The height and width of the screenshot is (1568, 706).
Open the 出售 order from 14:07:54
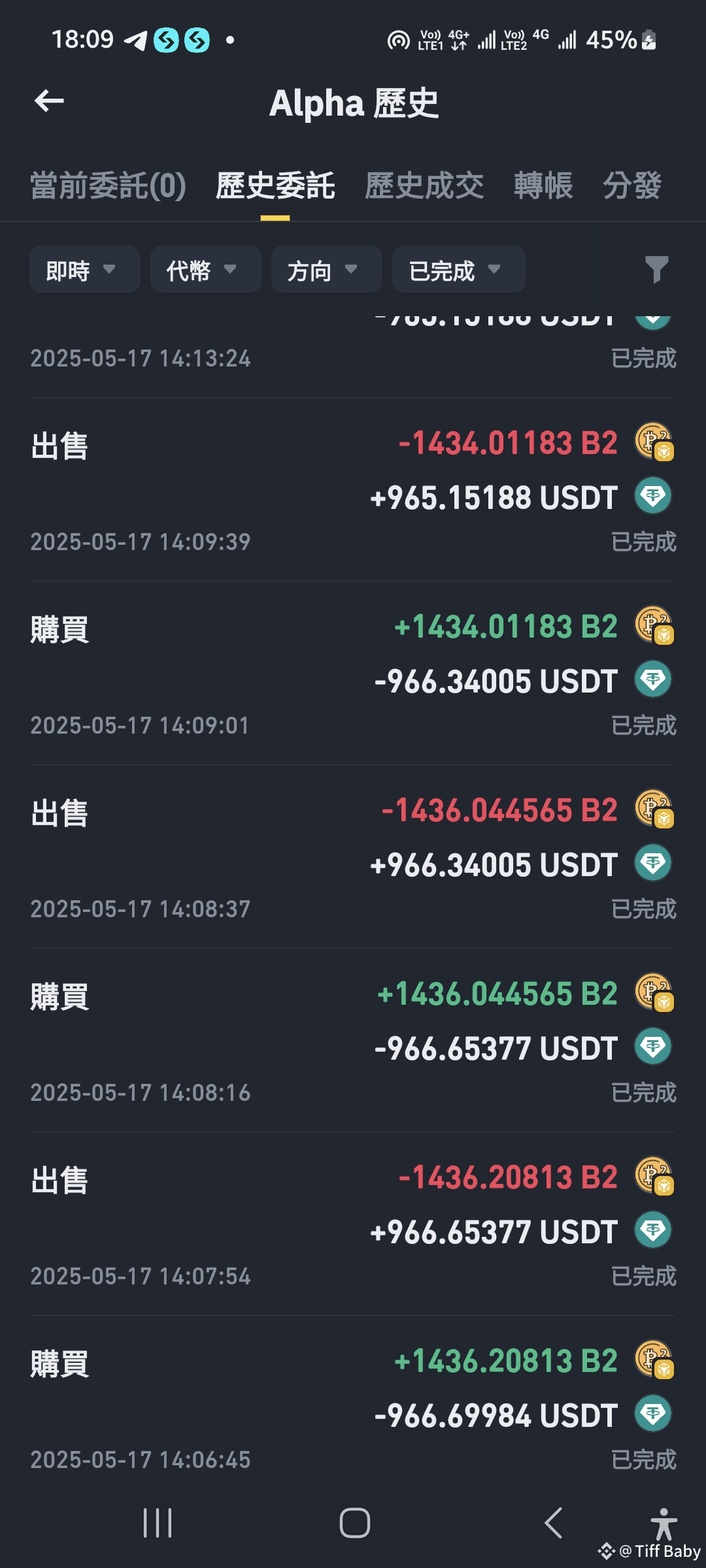[x=353, y=1224]
